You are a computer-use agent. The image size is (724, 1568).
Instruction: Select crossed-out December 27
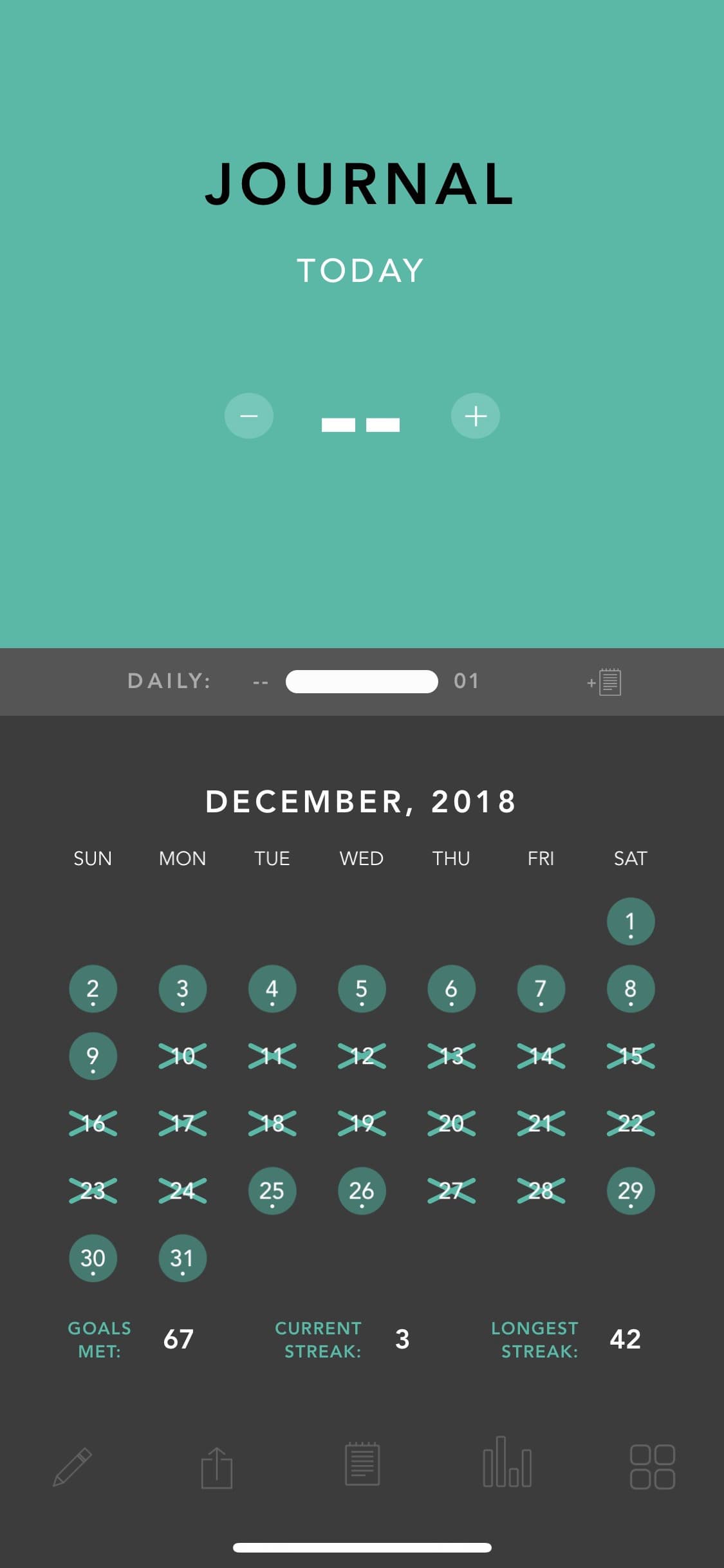[451, 1190]
